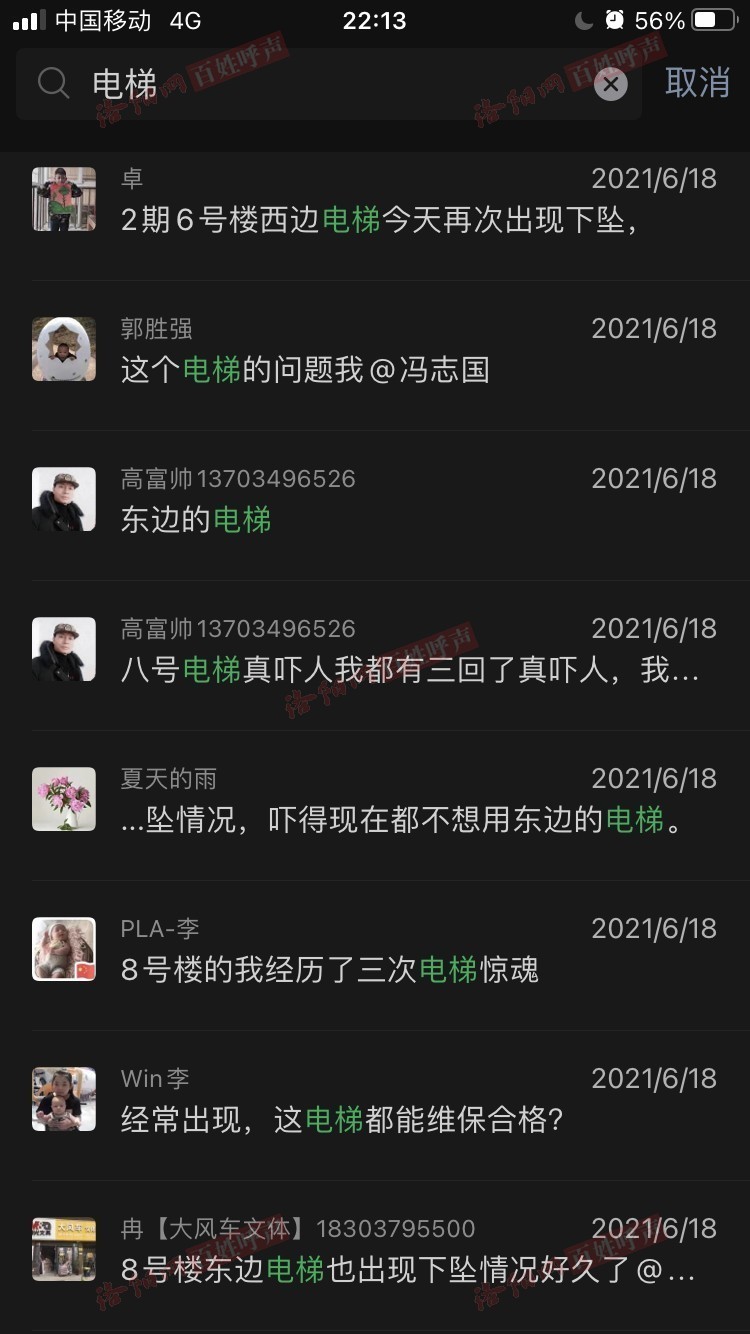Image resolution: width=750 pixels, height=1334 pixels.
Task: Clear the search text with the X button
Action: pos(611,84)
